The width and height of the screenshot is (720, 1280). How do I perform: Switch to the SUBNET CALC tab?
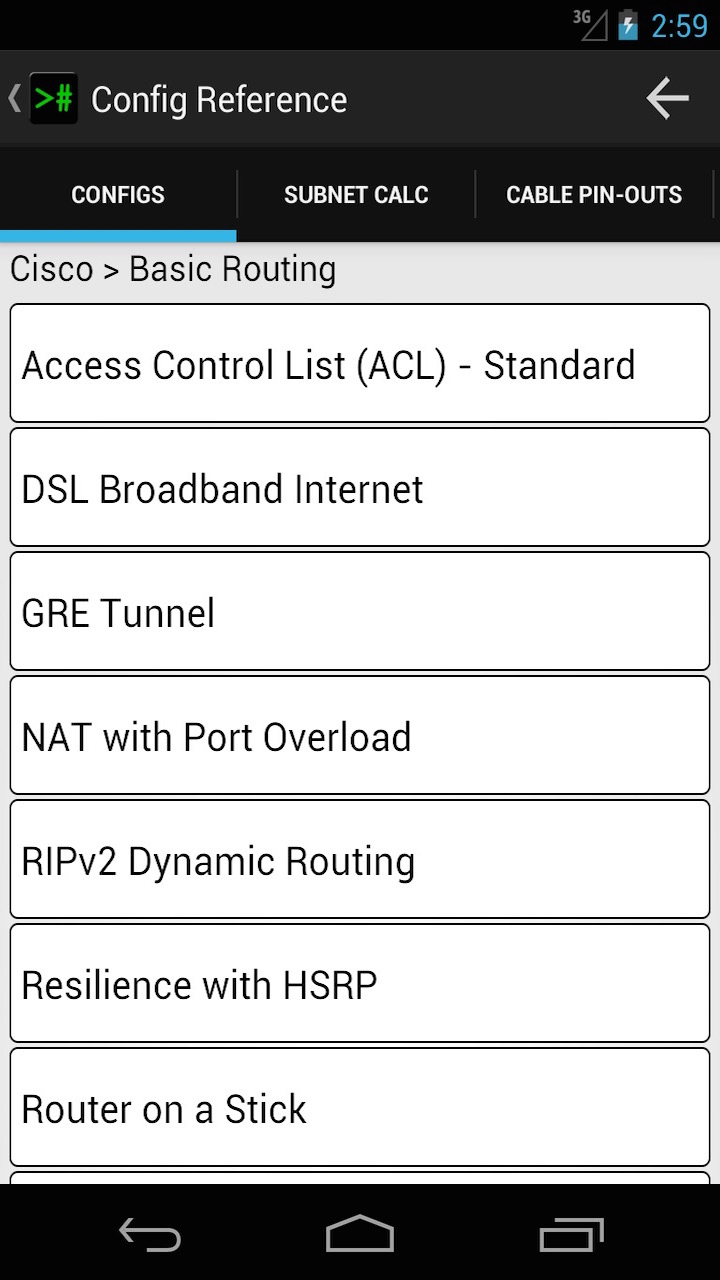[356, 195]
